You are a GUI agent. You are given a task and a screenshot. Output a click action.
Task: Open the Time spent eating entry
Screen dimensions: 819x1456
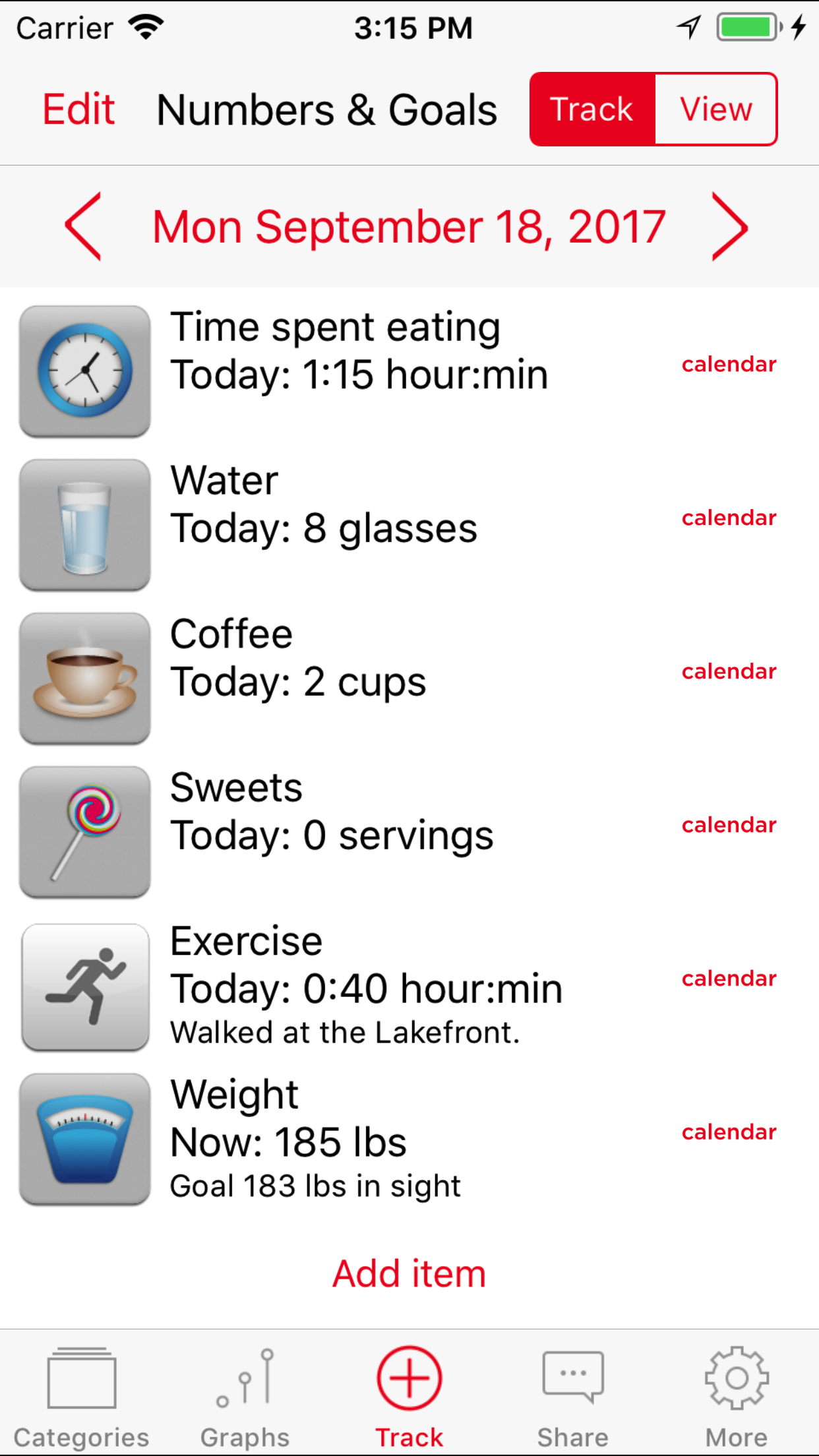coord(359,351)
